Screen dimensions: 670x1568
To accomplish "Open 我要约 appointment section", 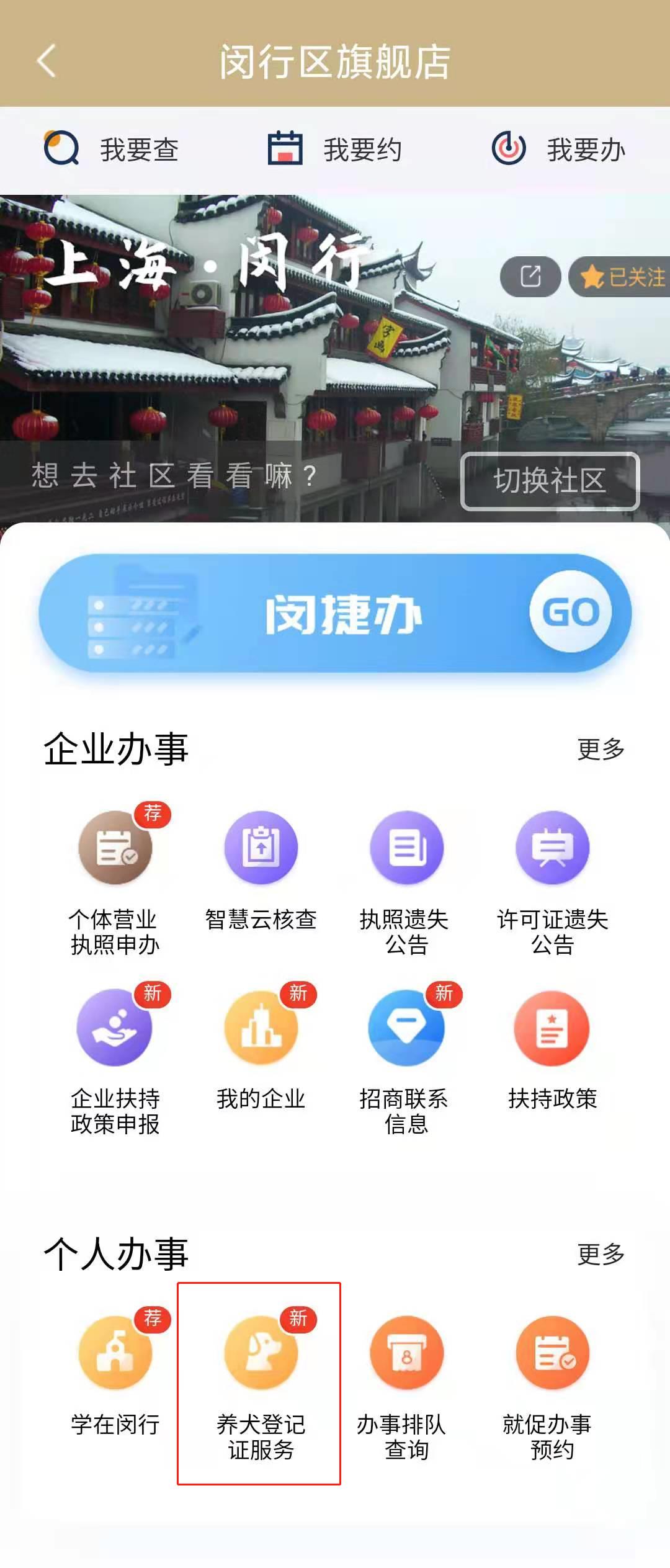I will pos(335,150).
